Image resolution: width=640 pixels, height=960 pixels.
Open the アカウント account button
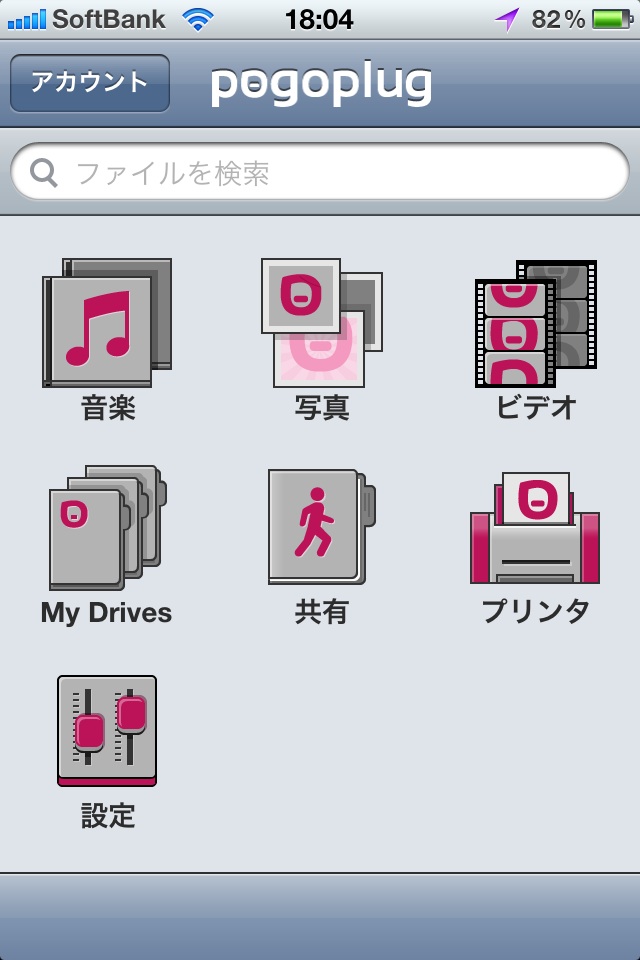tap(90, 83)
